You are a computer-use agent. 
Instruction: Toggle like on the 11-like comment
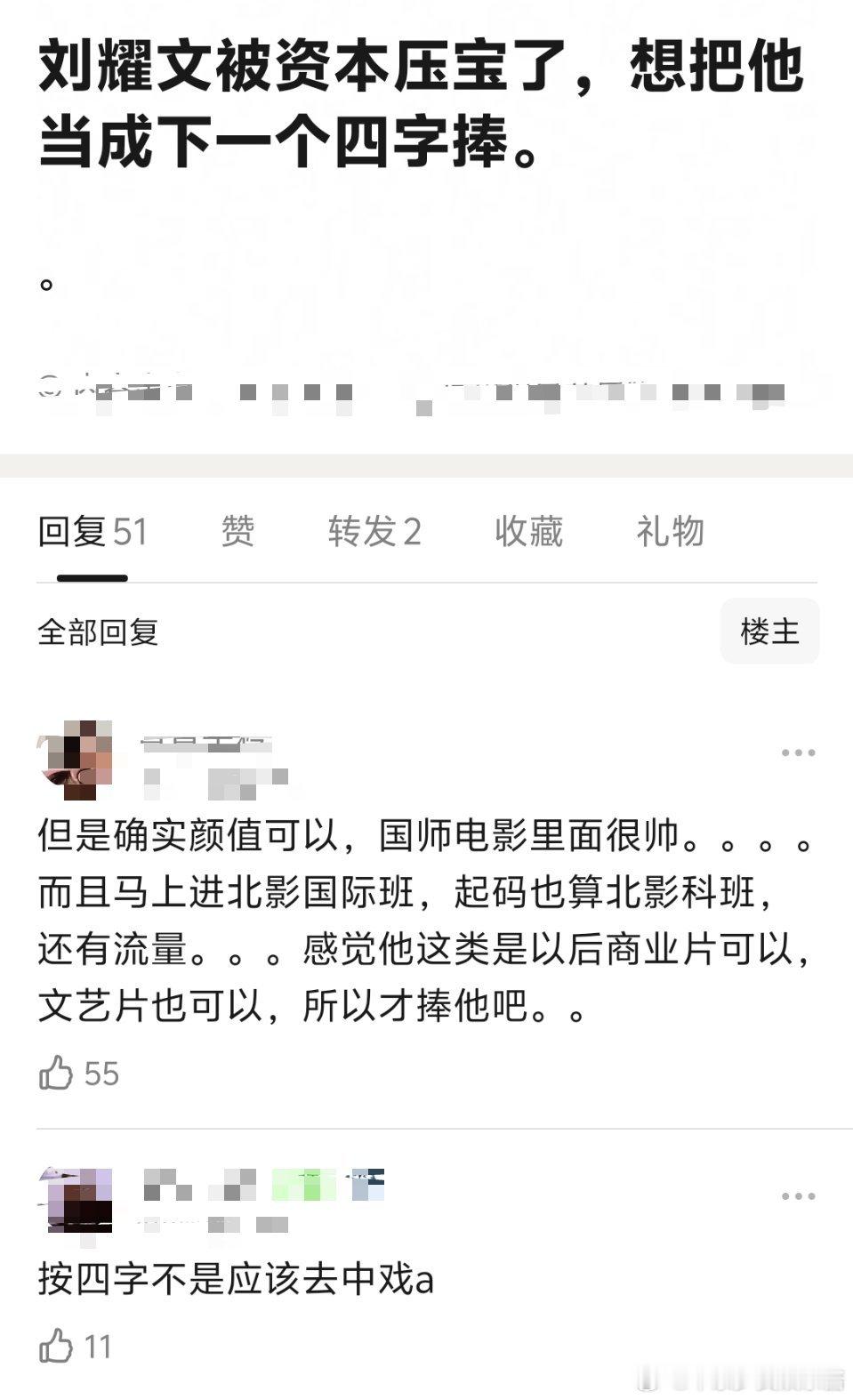(59, 1348)
